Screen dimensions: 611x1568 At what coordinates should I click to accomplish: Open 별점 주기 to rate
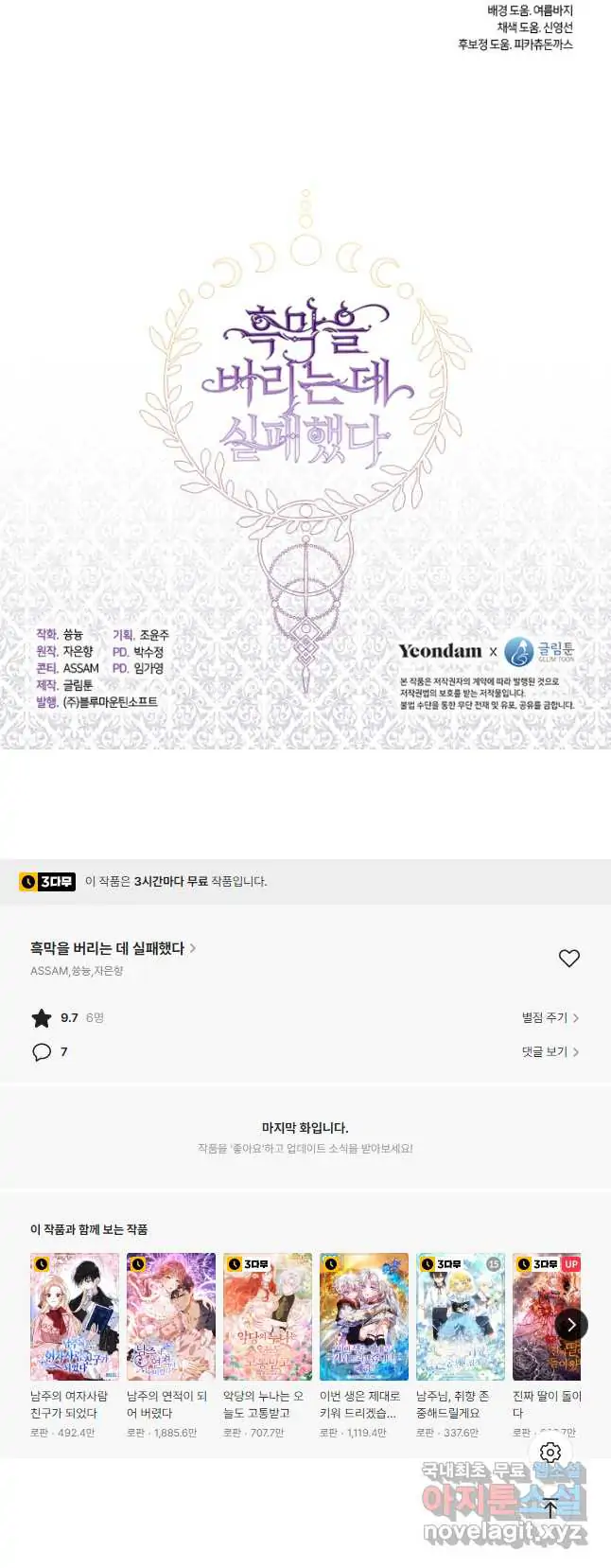pyautogui.click(x=550, y=1017)
